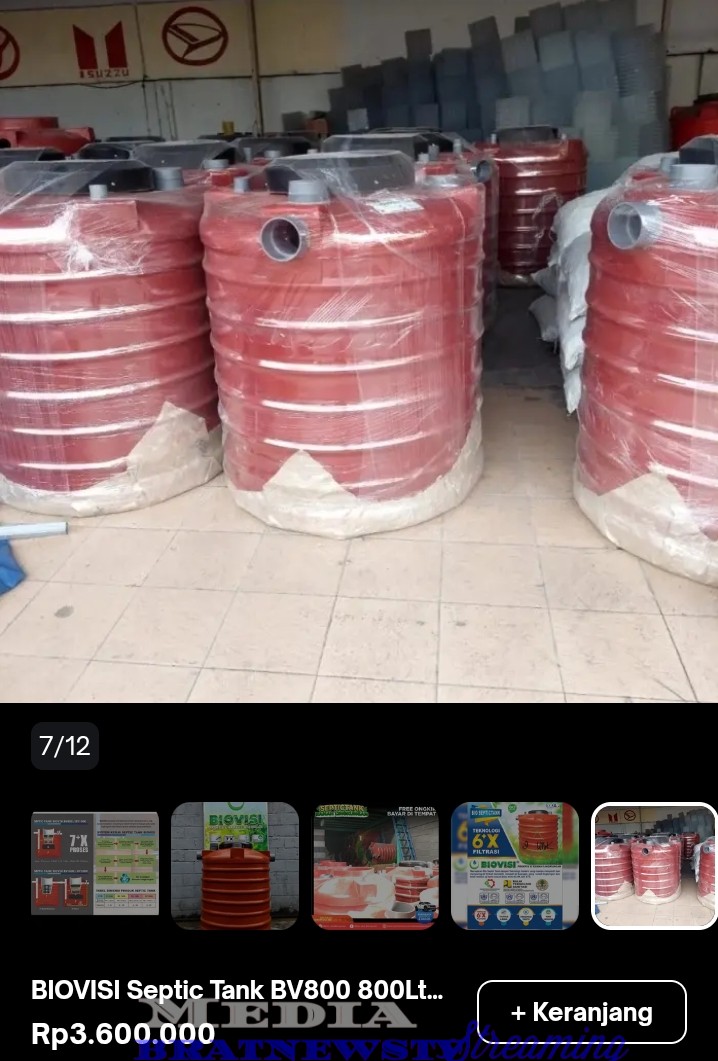Add the septic tank to Keranjang
This screenshot has width=718, height=1061.
[x=581, y=1012]
